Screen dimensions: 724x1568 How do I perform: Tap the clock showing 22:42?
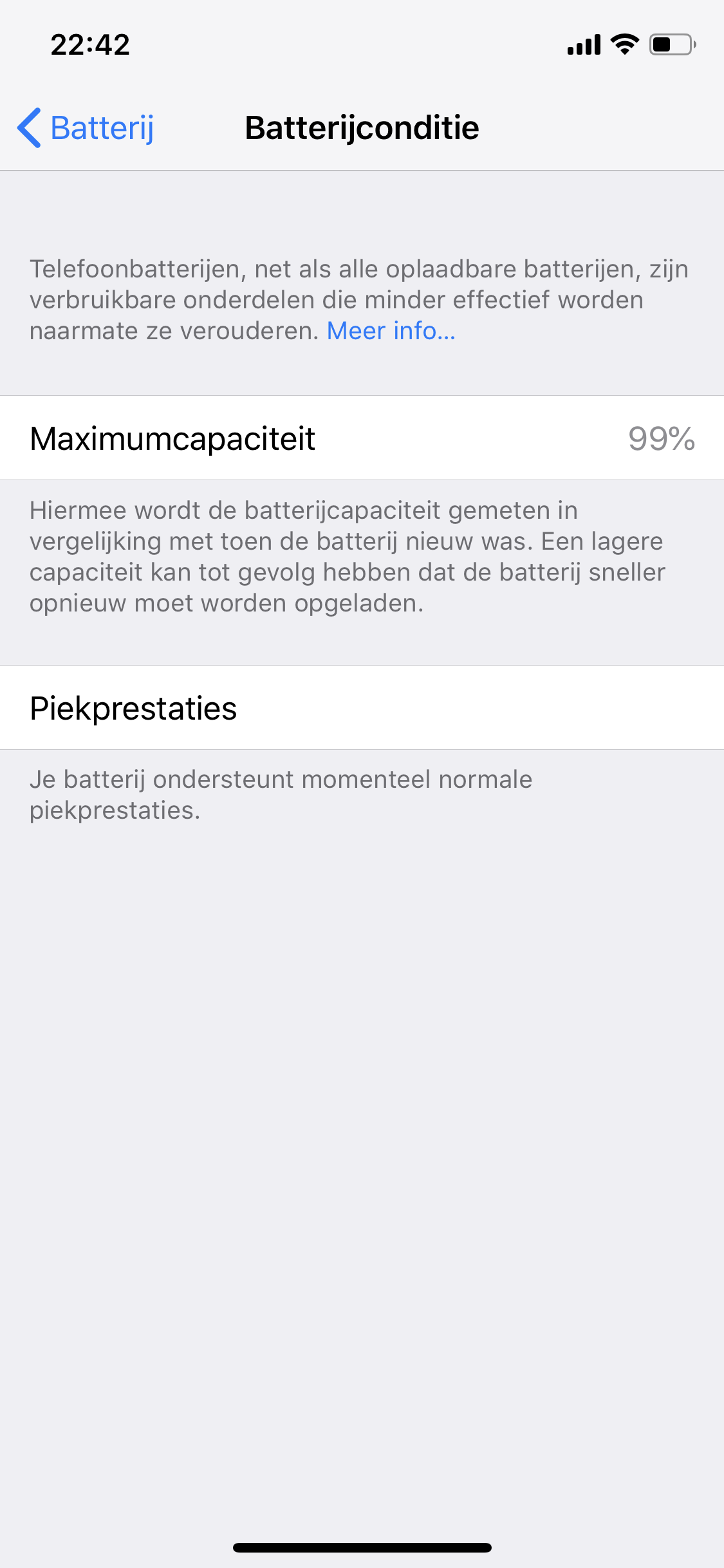(90, 44)
